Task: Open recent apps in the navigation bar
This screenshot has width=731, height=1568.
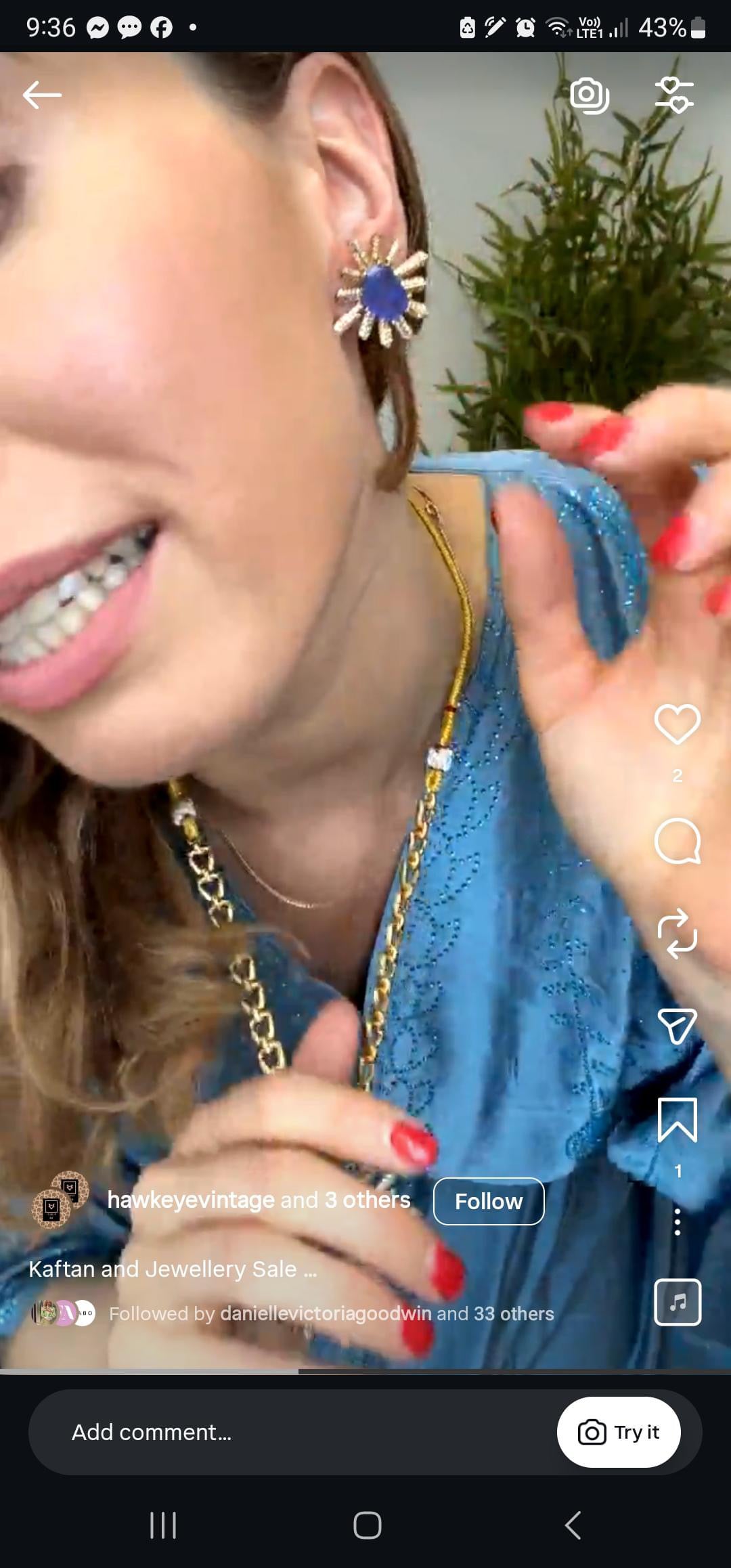Action: coord(163,1525)
